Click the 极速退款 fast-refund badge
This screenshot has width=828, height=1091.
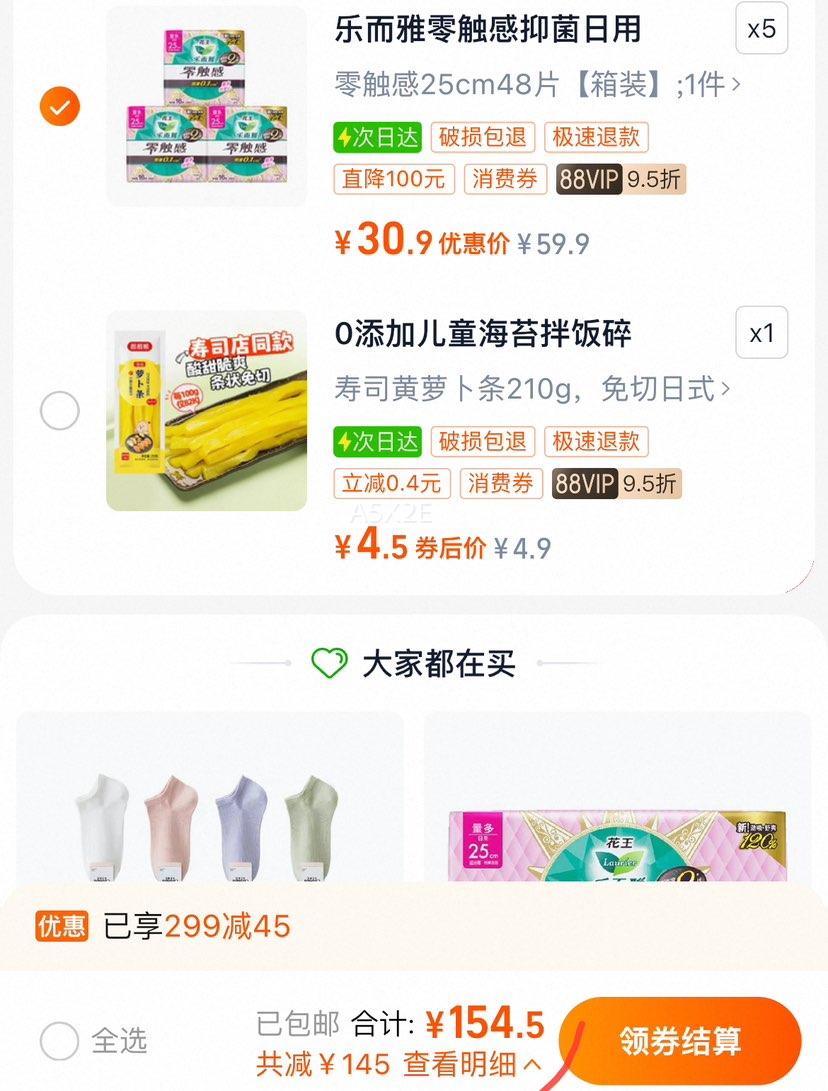597,136
